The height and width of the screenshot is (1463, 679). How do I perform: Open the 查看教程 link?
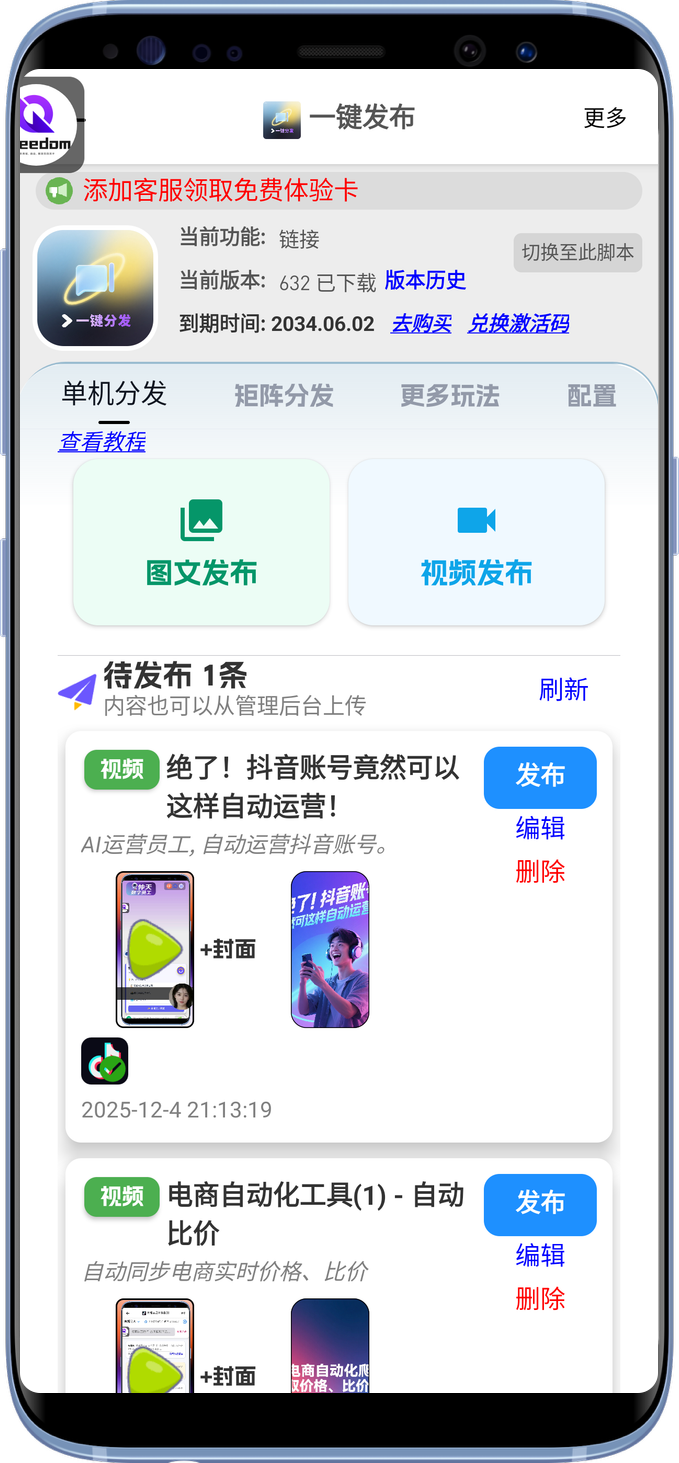102,441
